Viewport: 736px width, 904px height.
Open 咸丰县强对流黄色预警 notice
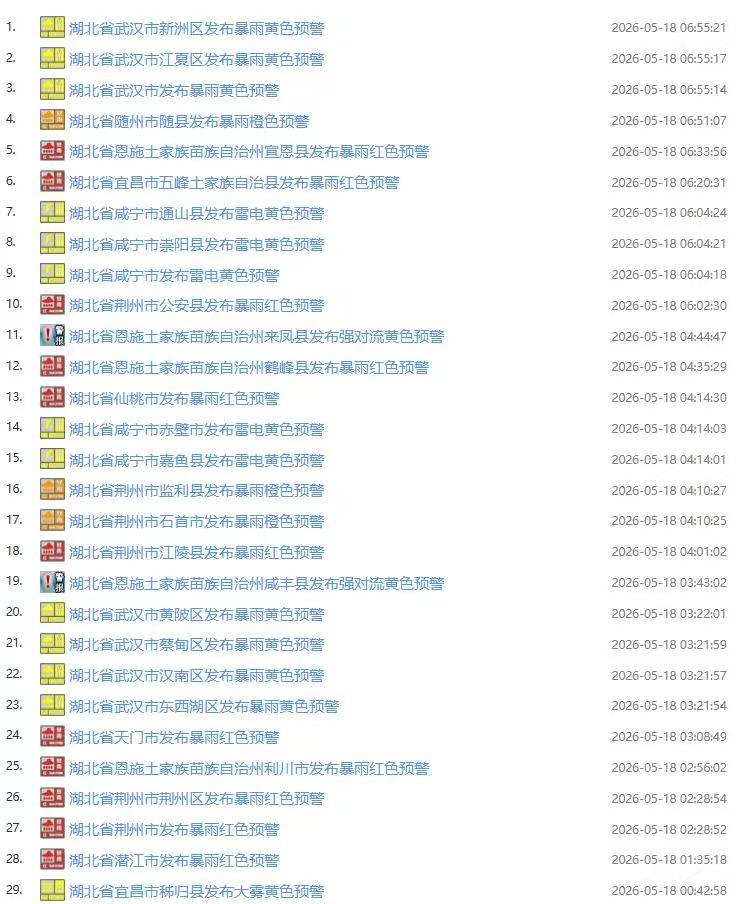coord(256,583)
